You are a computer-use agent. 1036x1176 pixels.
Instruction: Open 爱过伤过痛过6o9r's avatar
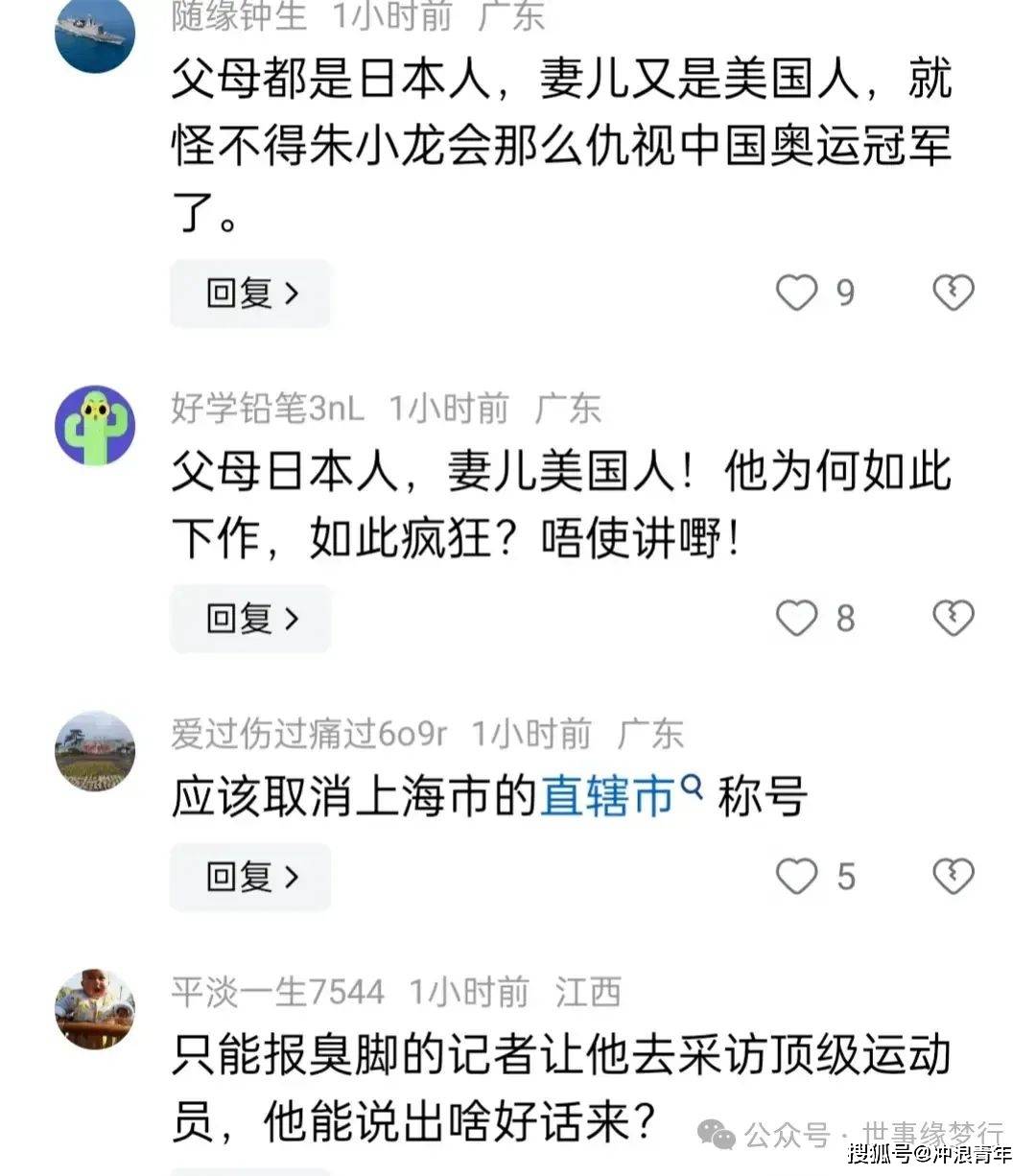pyautogui.click(x=95, y=751)
